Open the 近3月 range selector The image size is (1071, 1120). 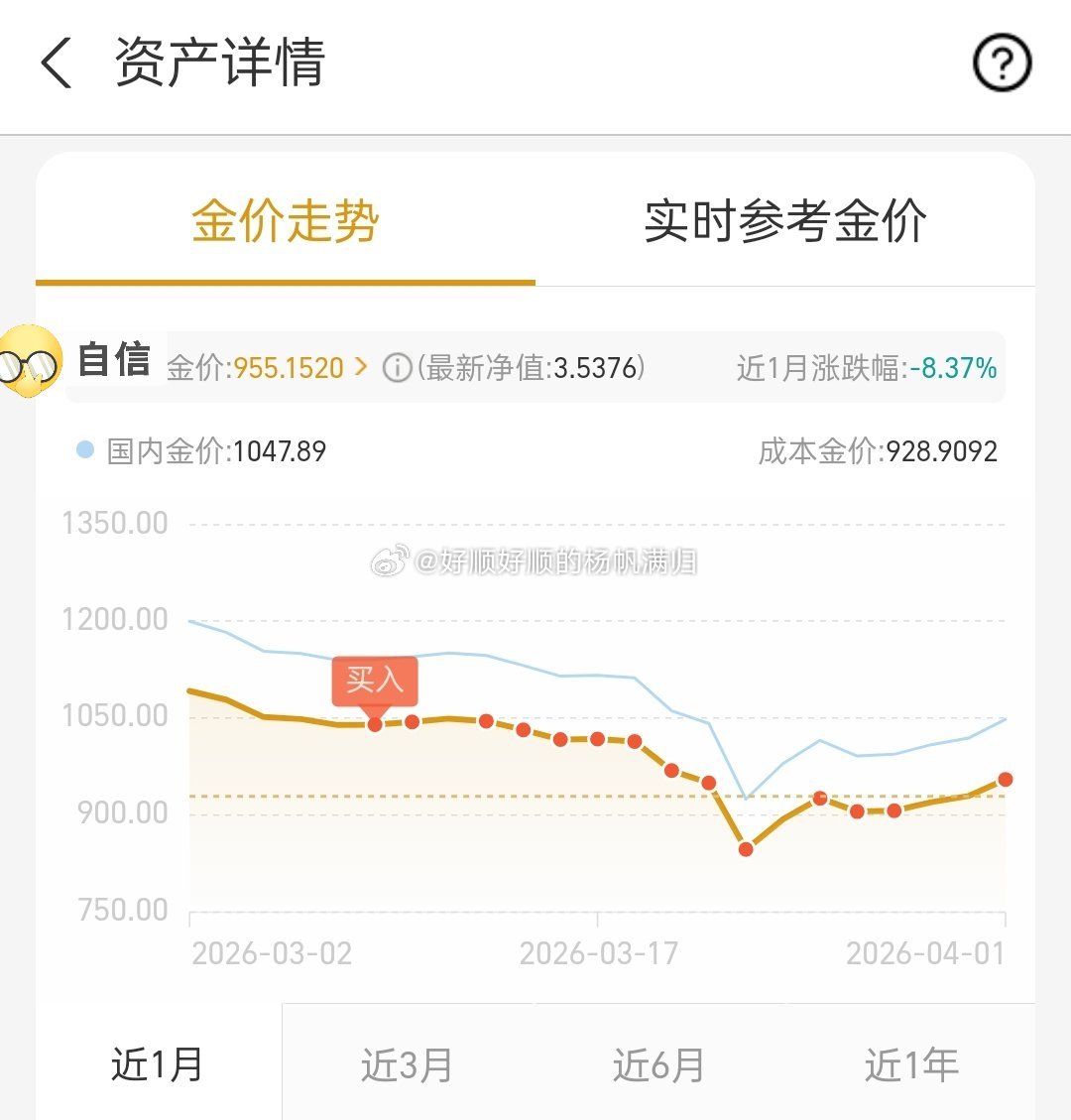[x=408, y=1063]
